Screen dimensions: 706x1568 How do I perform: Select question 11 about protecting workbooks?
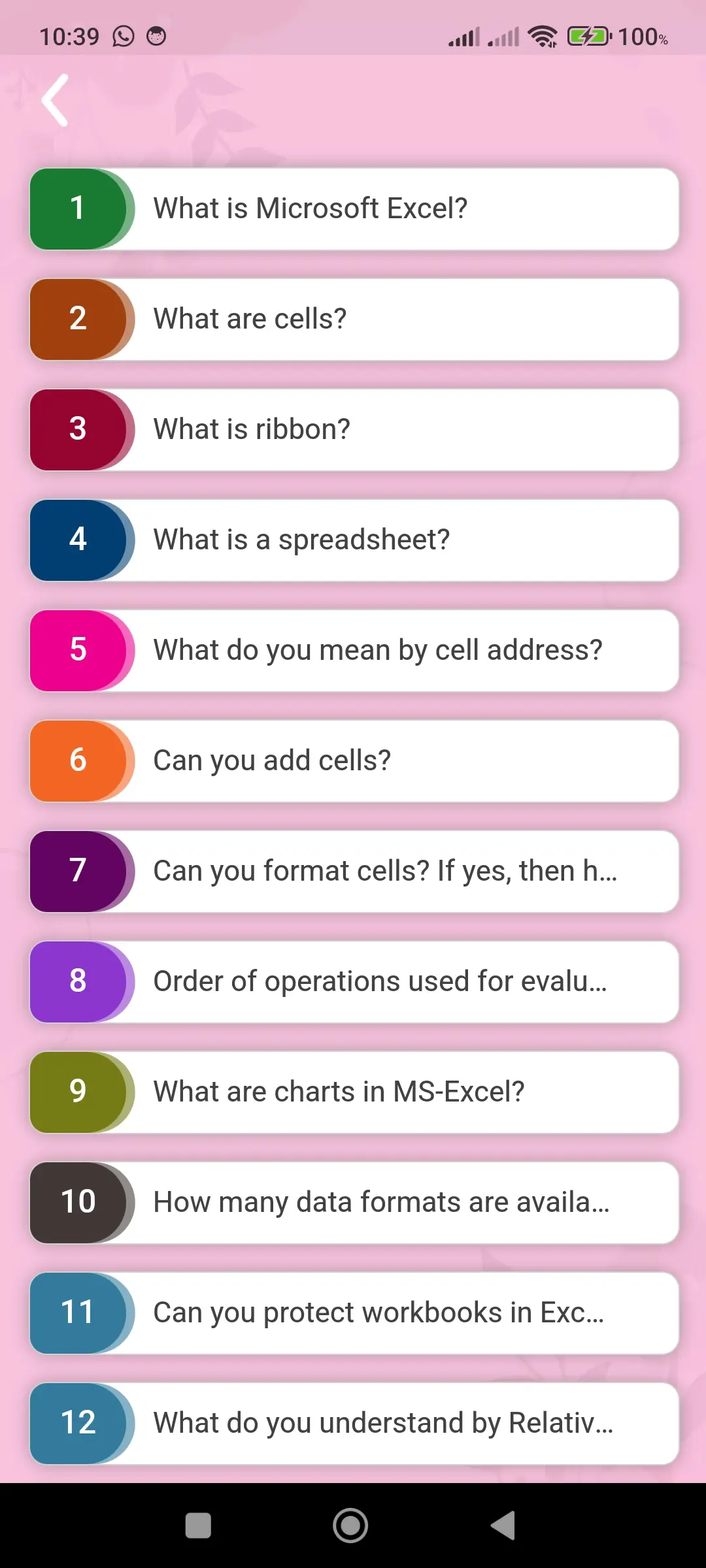[x=353, y=1313]
